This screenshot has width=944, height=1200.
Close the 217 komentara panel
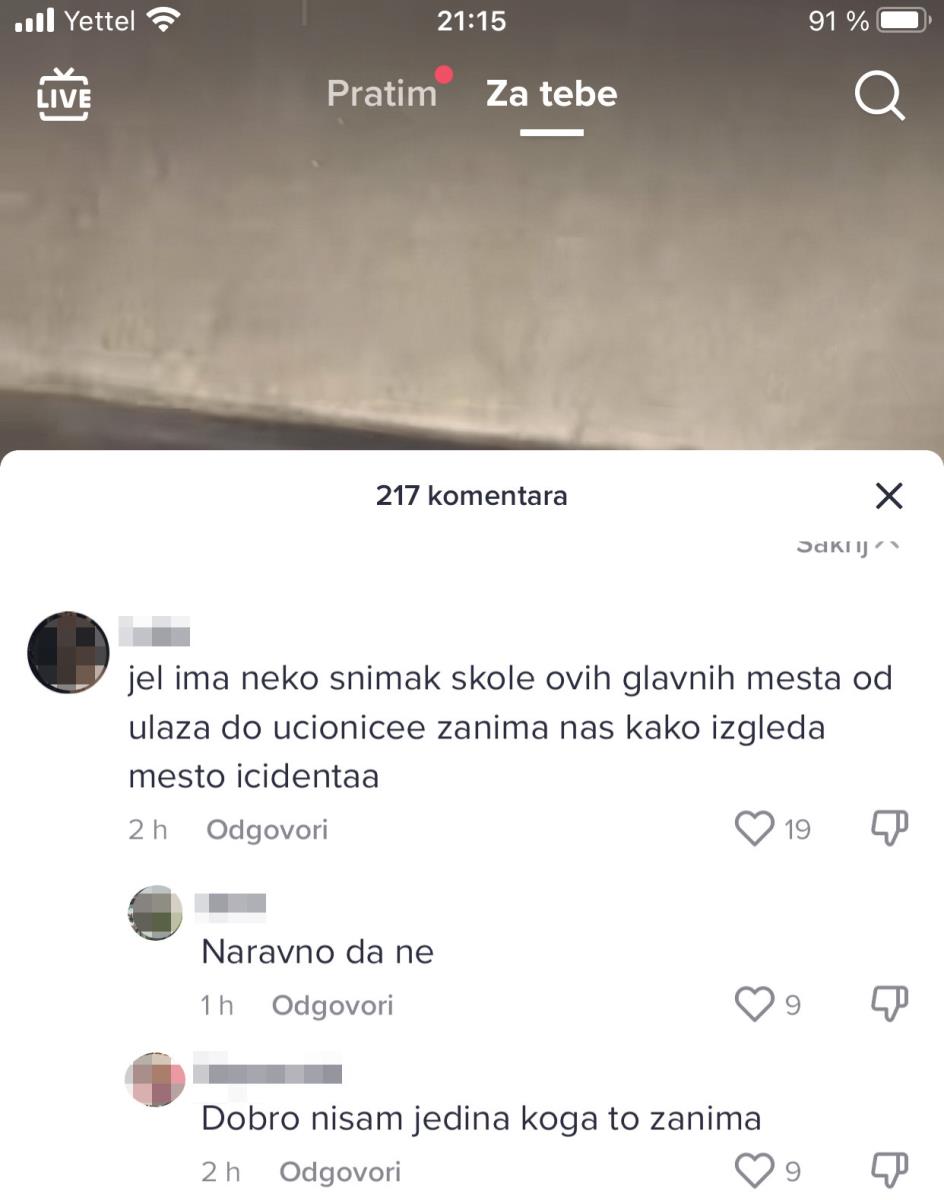(x=888, y=496)
